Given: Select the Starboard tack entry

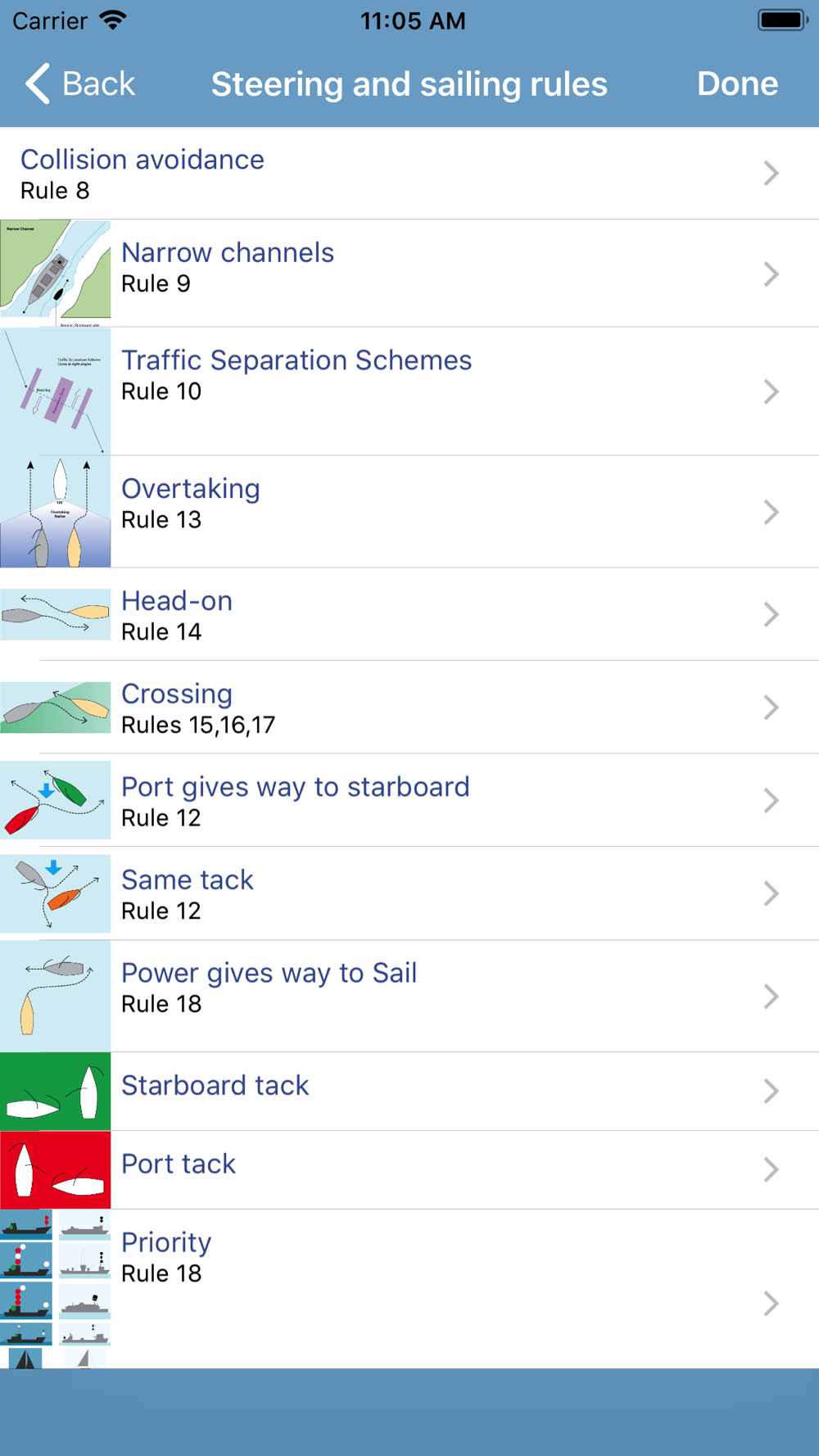Looking at the screenshot, I should click(x=409, y=1092).
